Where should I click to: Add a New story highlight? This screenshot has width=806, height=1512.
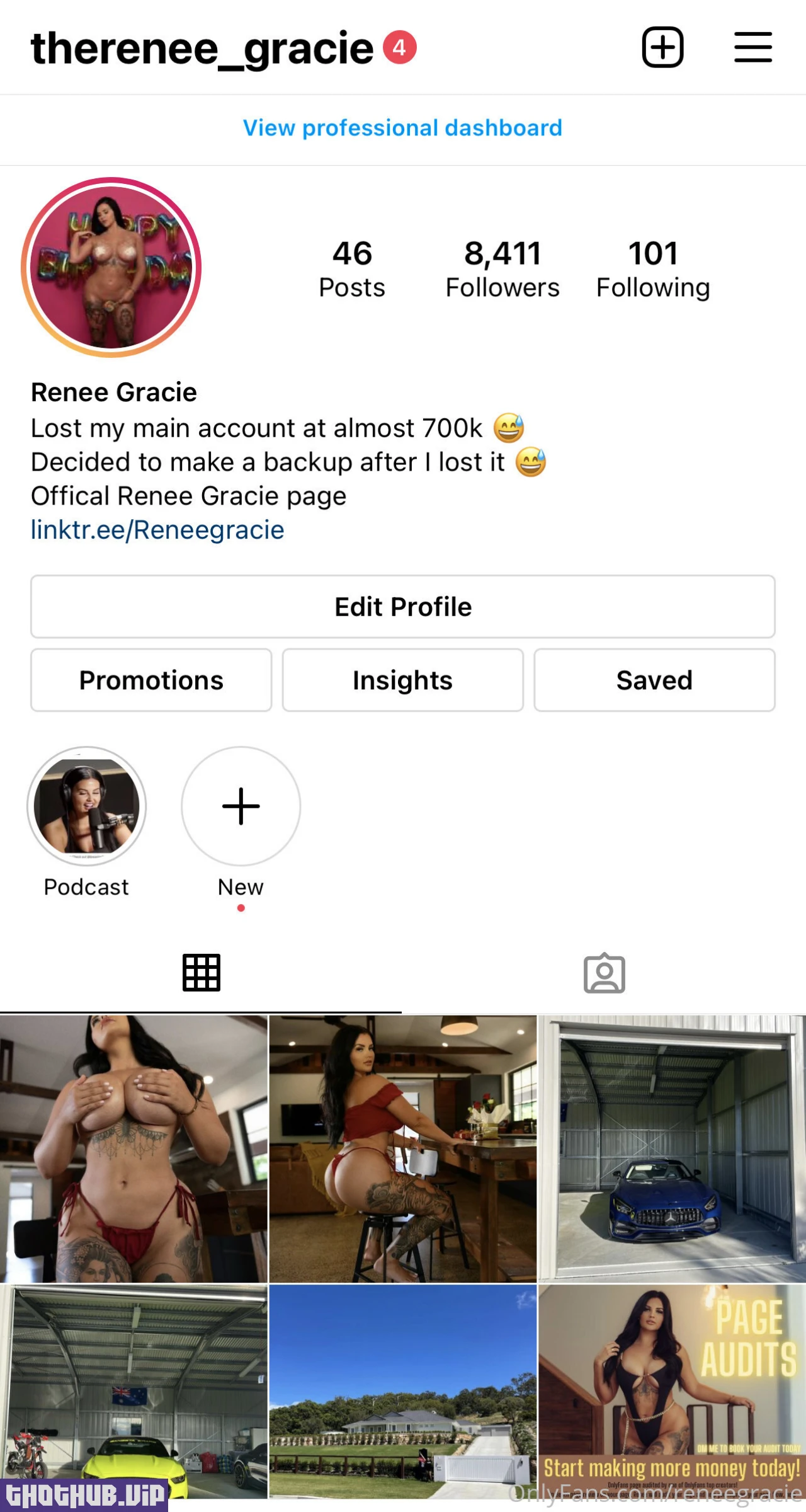241,806
